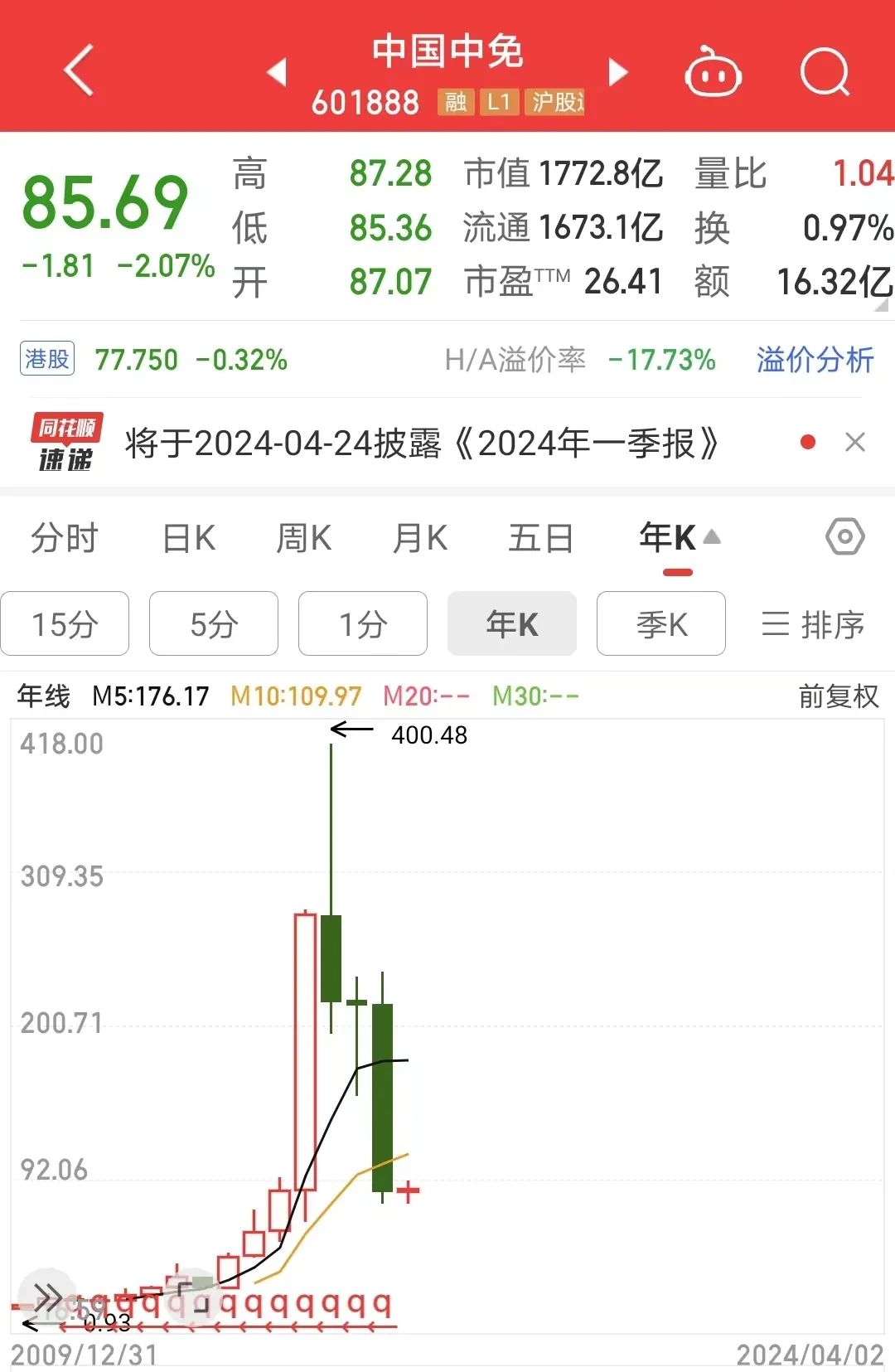Viewport: 895px width, 1372px height.
Task: Change the 前复权 adjustment setting
Action: coord(838,696)
